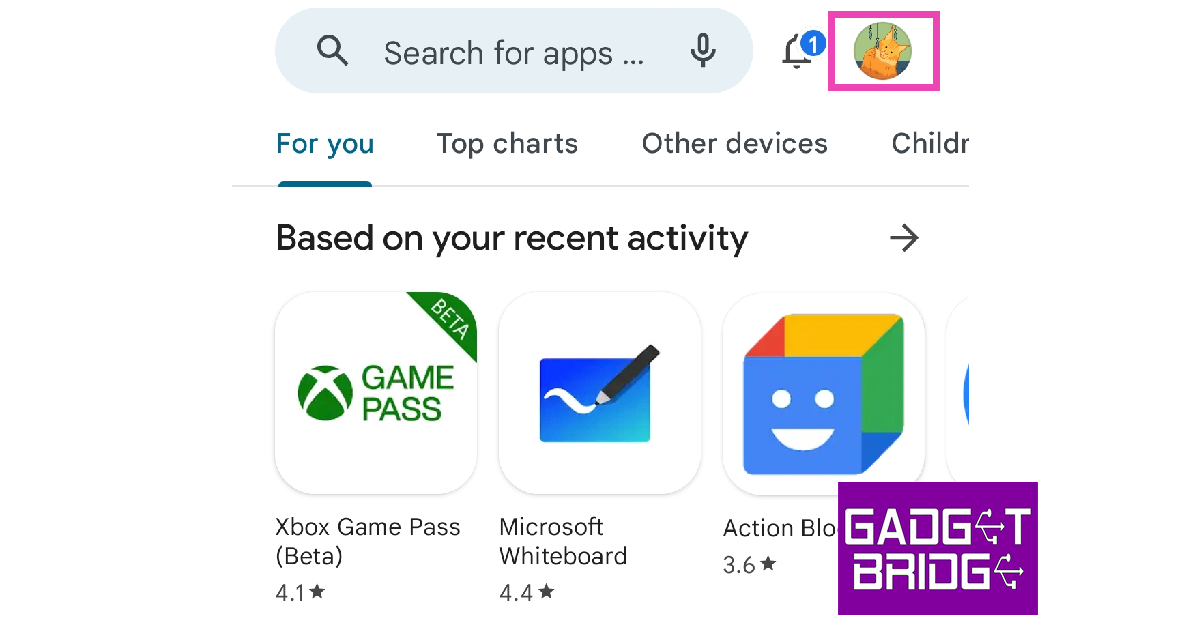Image resolution: width=1200 pixels, height=628 pixels.
Task: Go to the Children tab
Action: pos(930,144)
